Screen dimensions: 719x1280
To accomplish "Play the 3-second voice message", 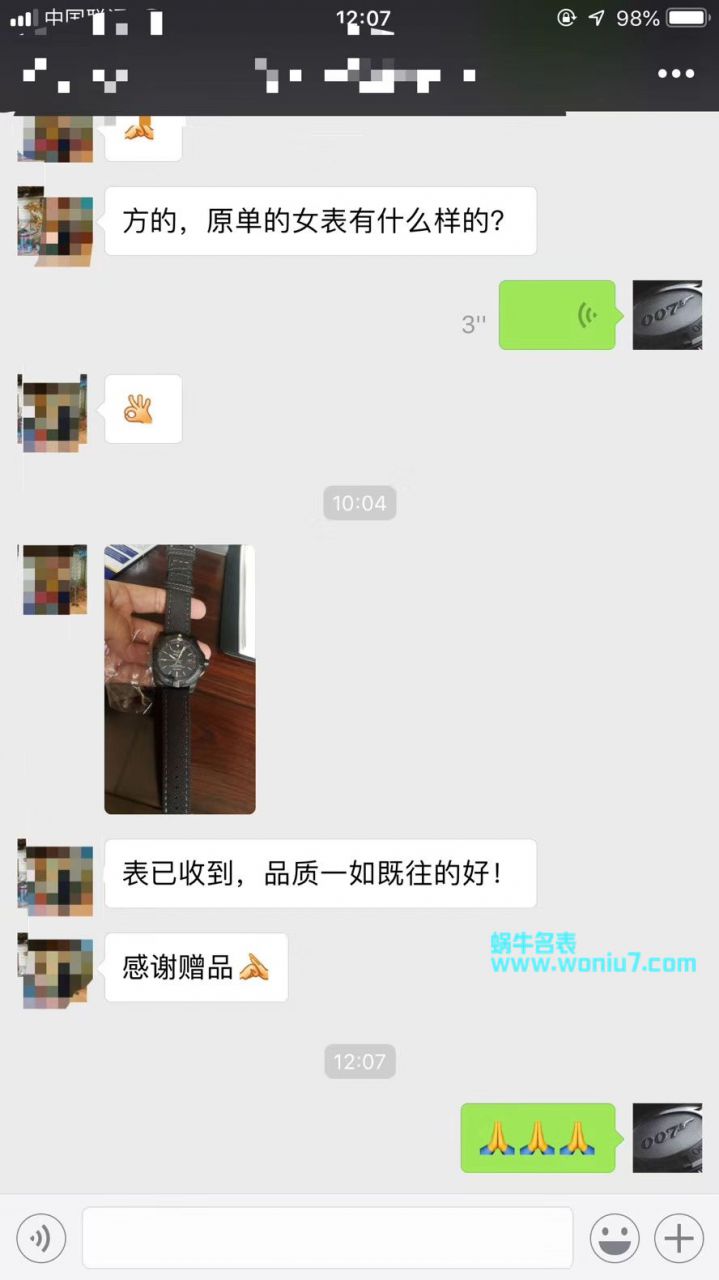I will [557, 315].
